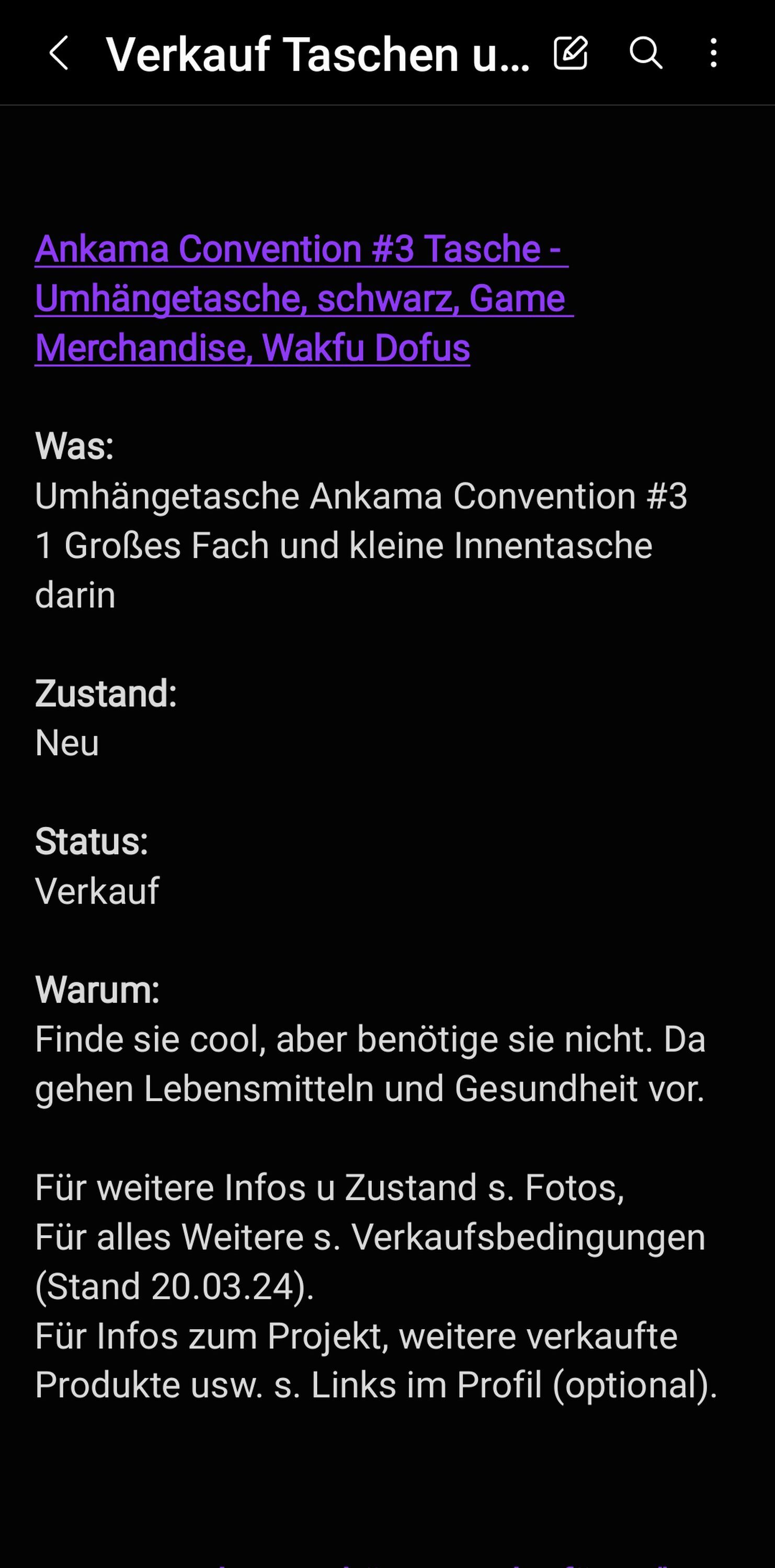
Task: Open the three-dot overflow menu
Action: pyautogui.click(x=713, y=53)
